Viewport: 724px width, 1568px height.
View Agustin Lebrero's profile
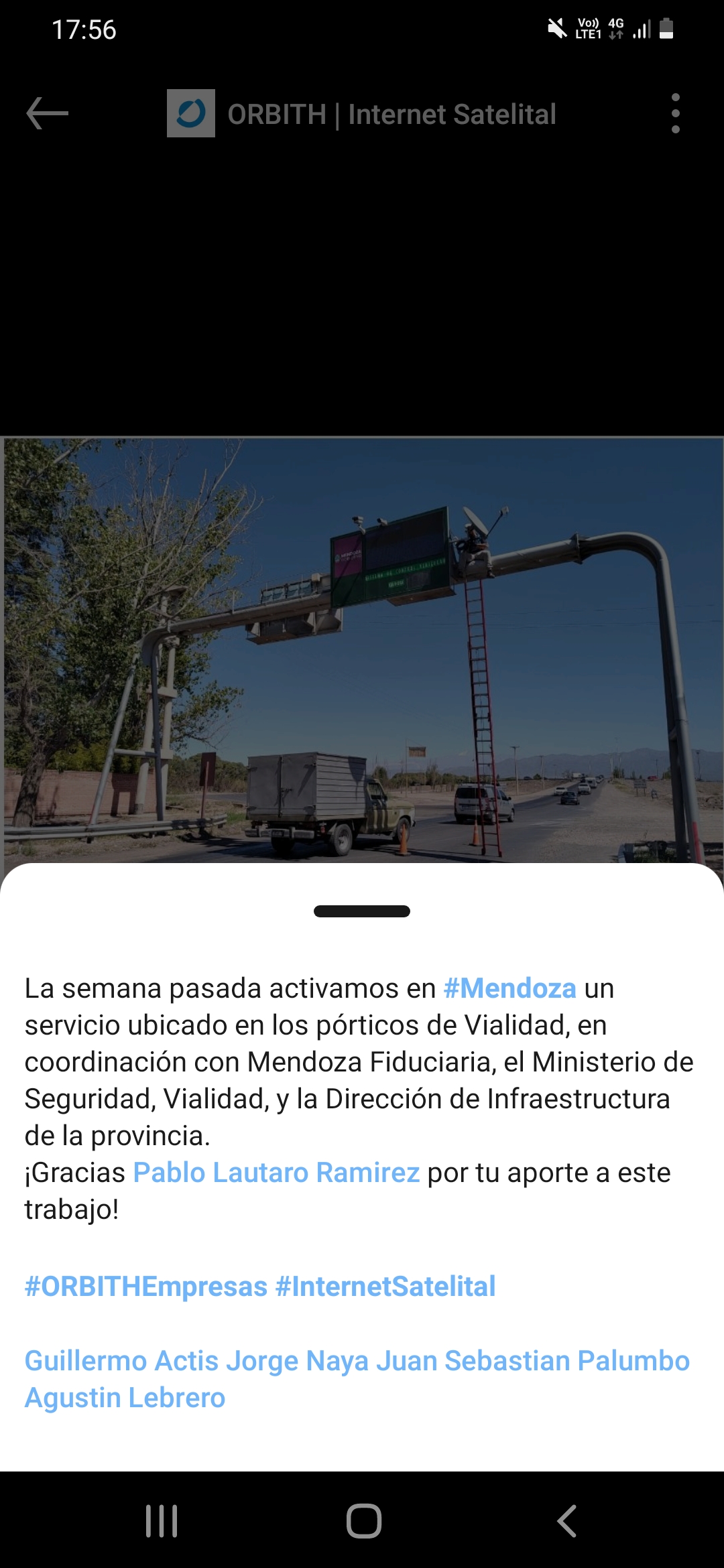[x=125, y=1398]
